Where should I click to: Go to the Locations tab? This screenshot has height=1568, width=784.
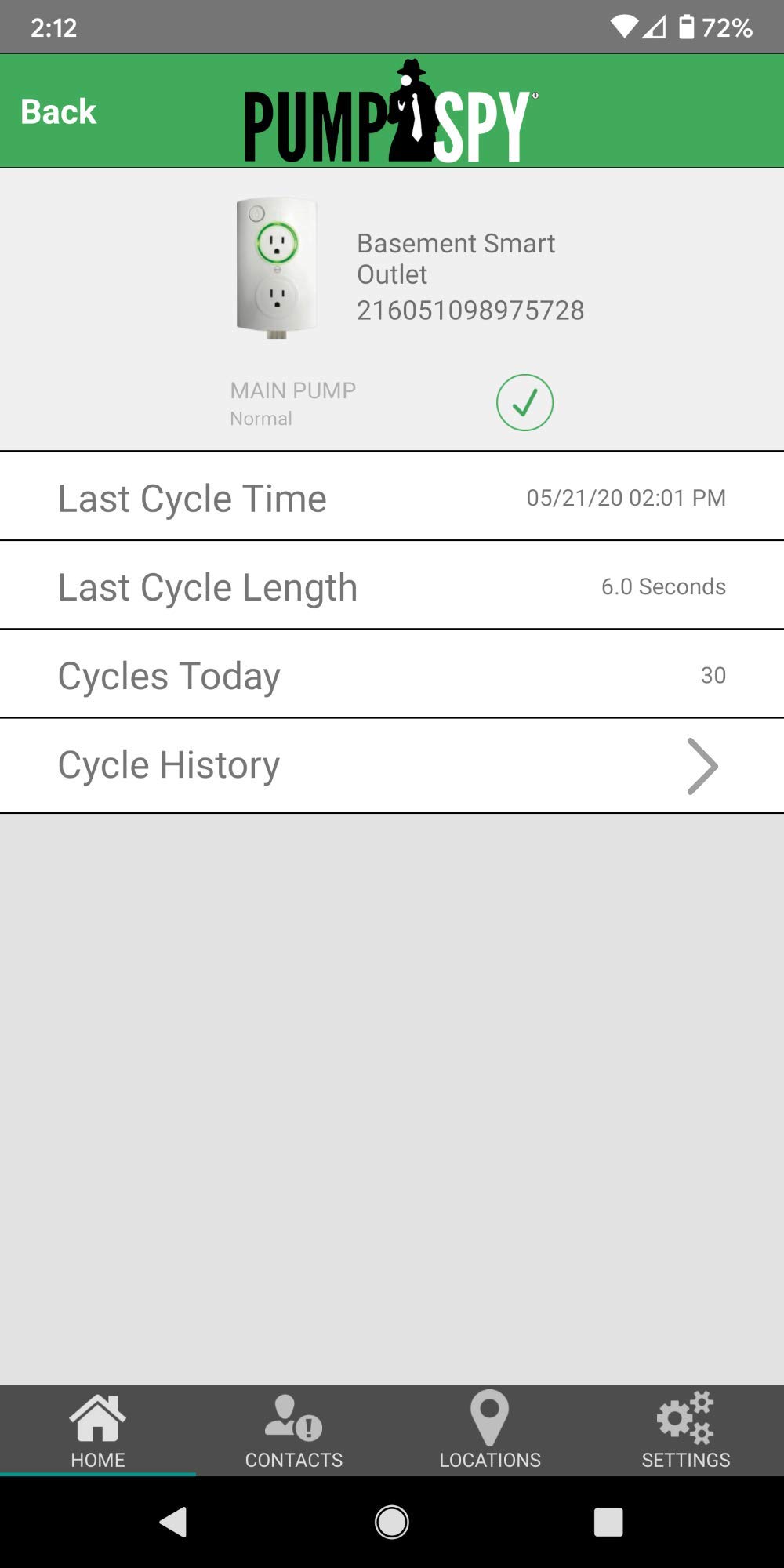(x=490, y=1430)
